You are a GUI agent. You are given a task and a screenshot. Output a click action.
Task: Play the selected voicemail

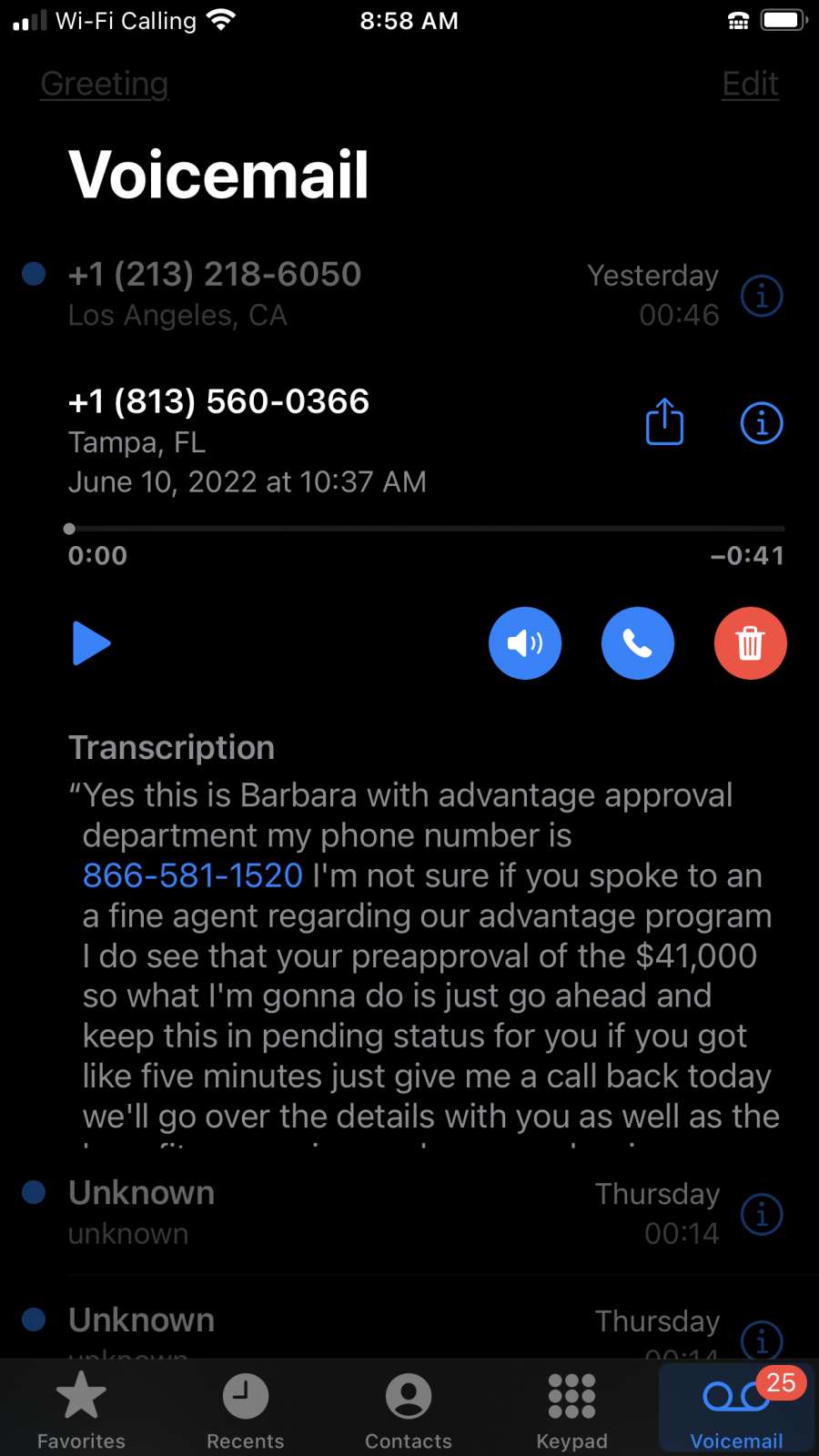91,643
